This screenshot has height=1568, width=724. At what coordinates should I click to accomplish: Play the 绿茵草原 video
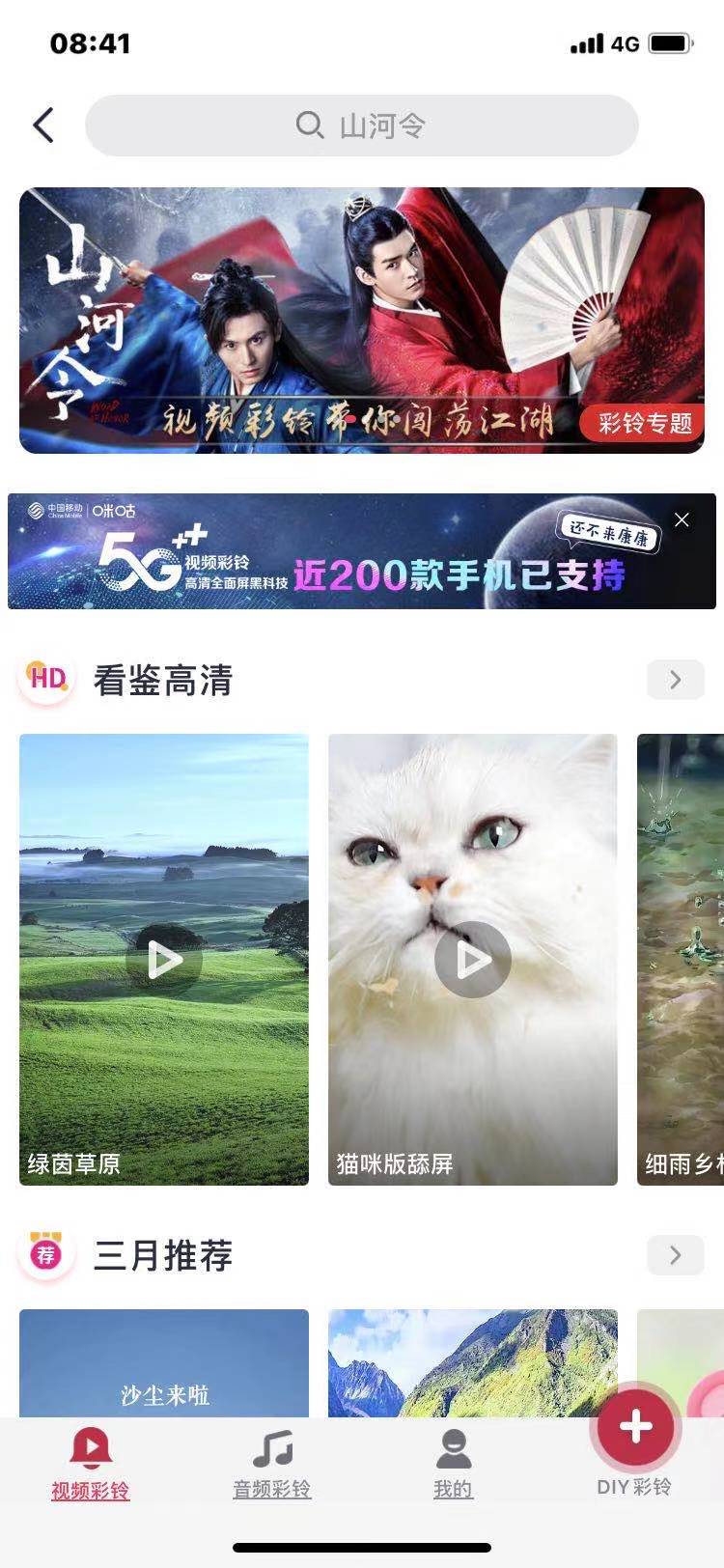click(164, 961)
